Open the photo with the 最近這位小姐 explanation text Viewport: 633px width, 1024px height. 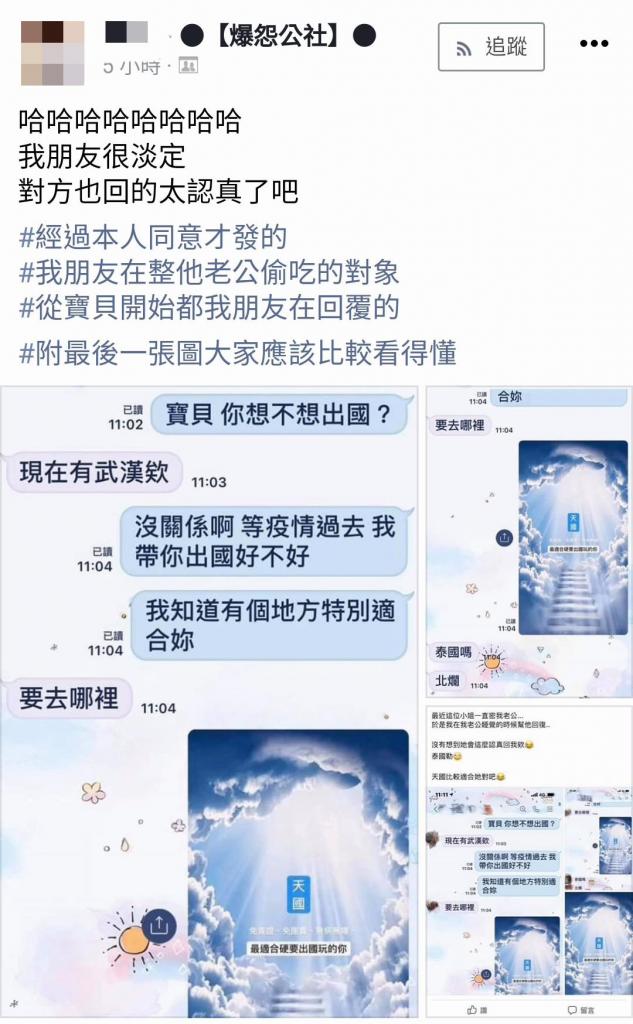(x=528, y=860)
